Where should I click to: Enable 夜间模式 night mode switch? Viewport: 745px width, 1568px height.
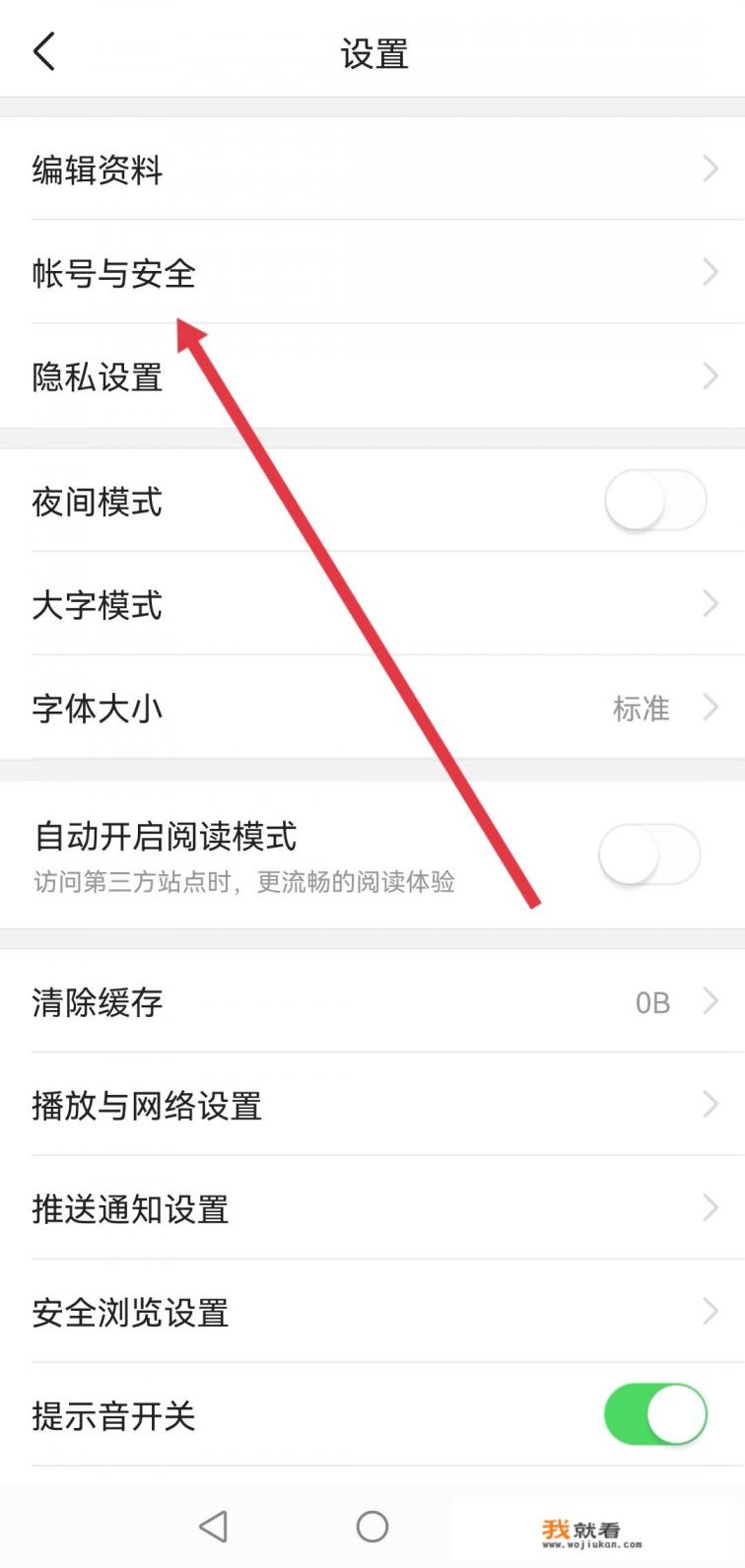click(654, 501)
